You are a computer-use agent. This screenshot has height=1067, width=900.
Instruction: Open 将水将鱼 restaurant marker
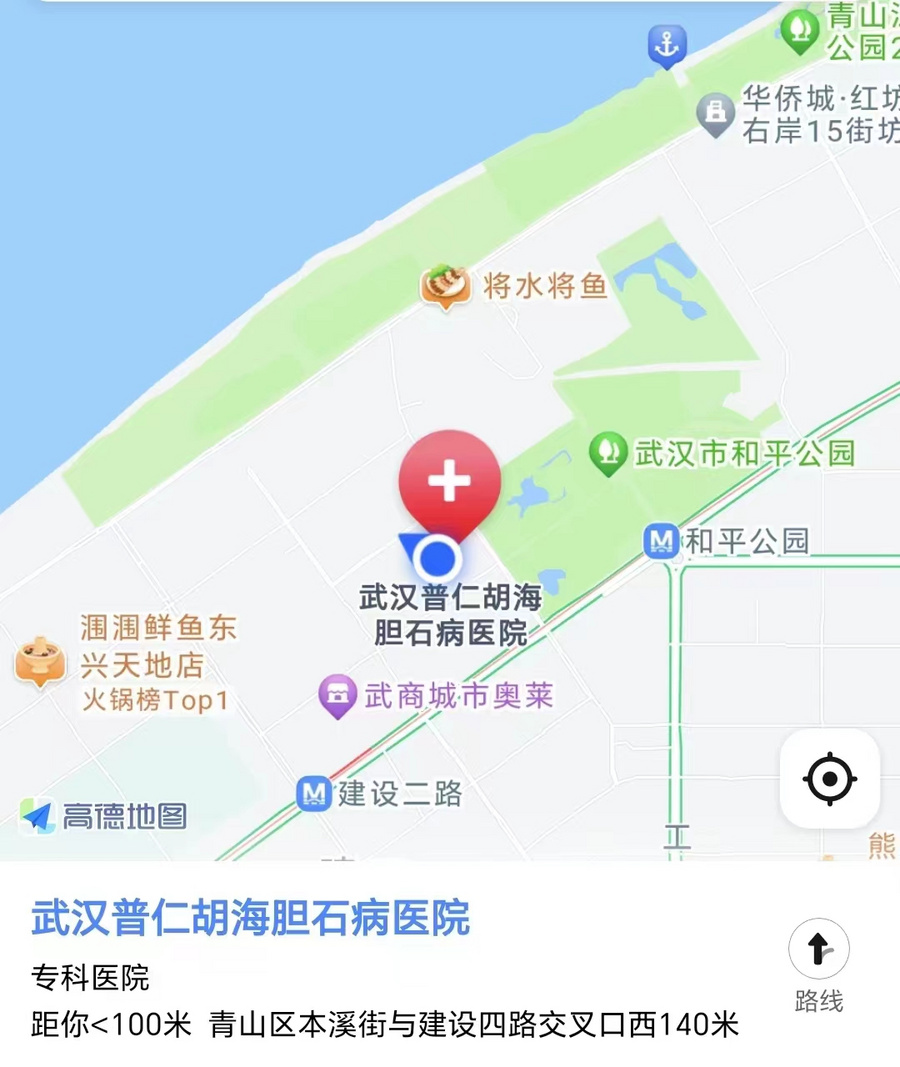445,287
